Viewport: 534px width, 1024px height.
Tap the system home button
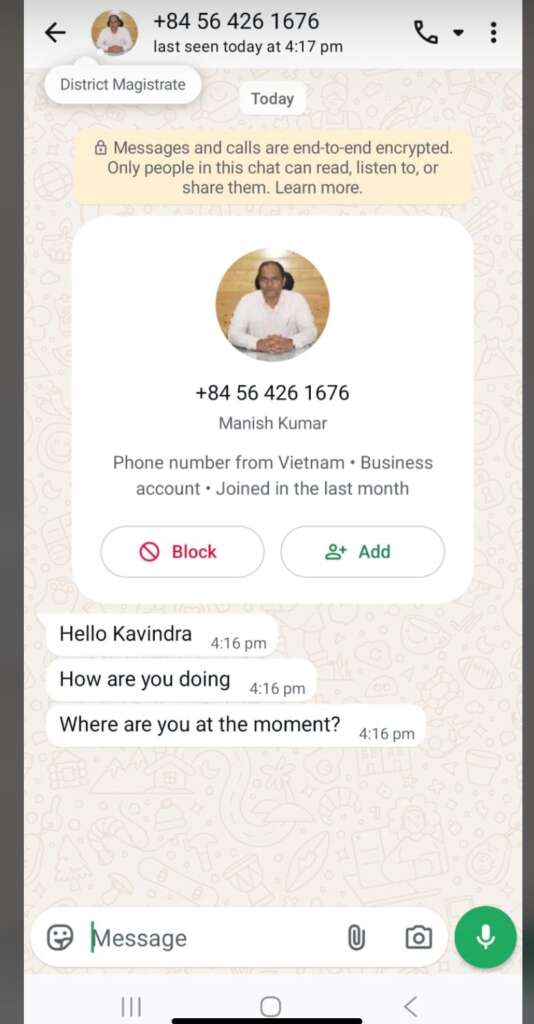(270, 1006)
